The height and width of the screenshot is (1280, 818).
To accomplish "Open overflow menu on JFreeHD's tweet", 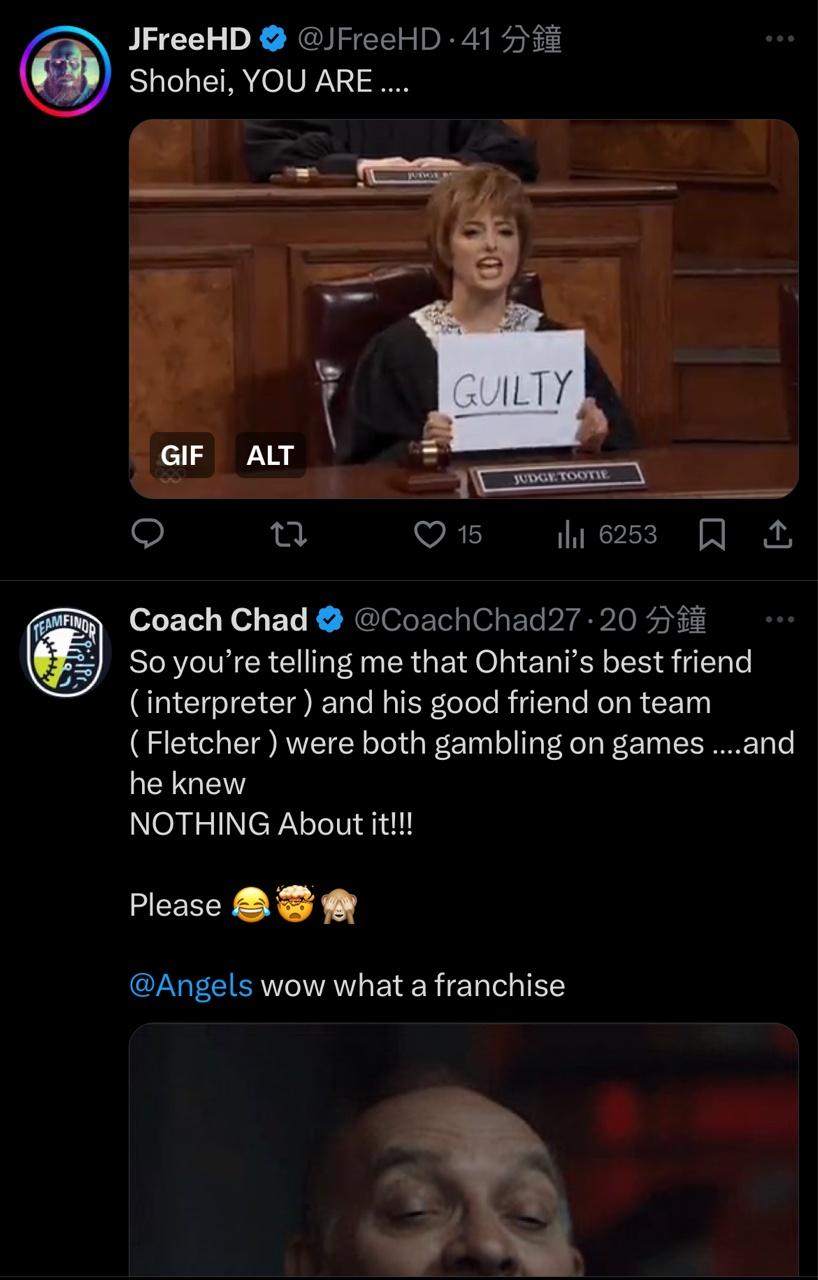I will [x=779, y=39].
